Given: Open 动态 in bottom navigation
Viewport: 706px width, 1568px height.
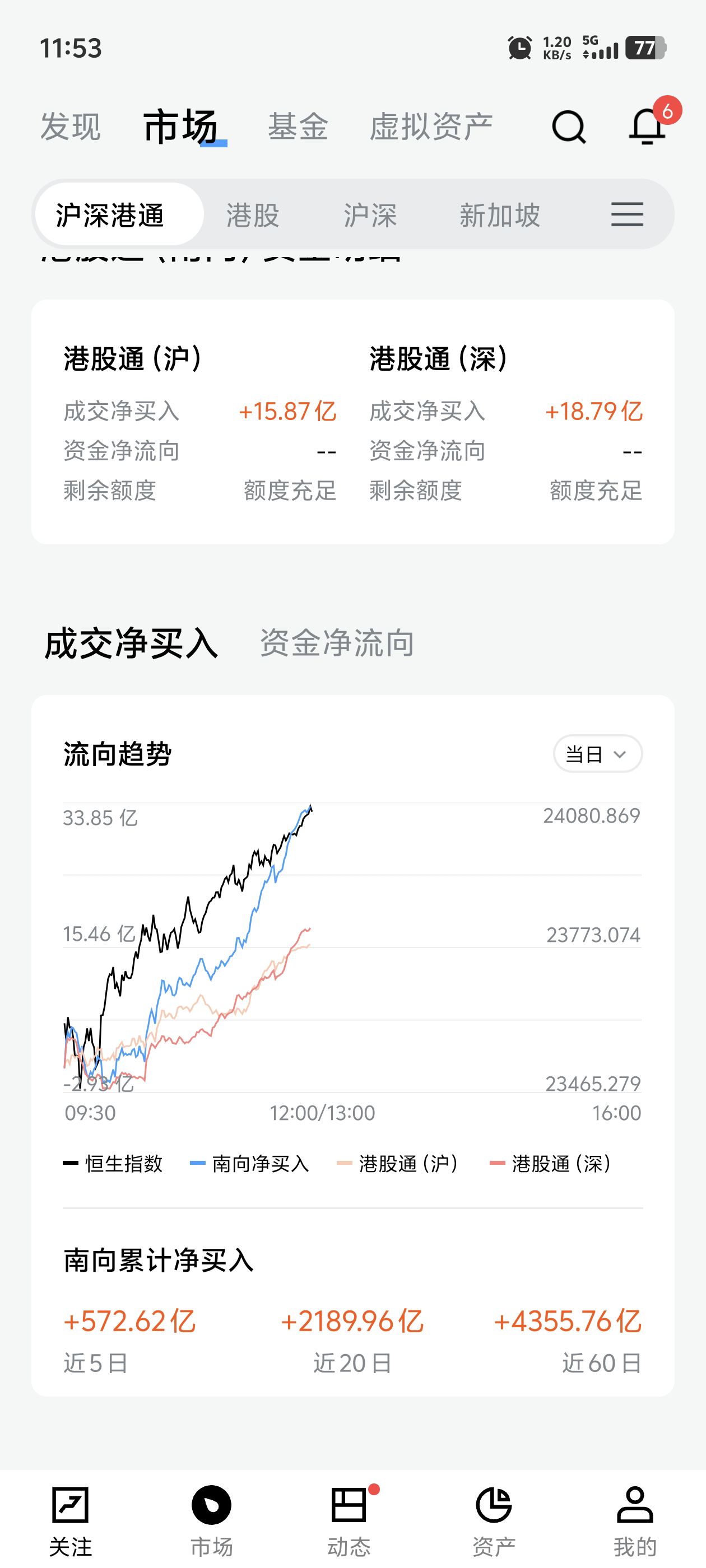Looking at the screenshot, I should click(x=349, y=1520).
